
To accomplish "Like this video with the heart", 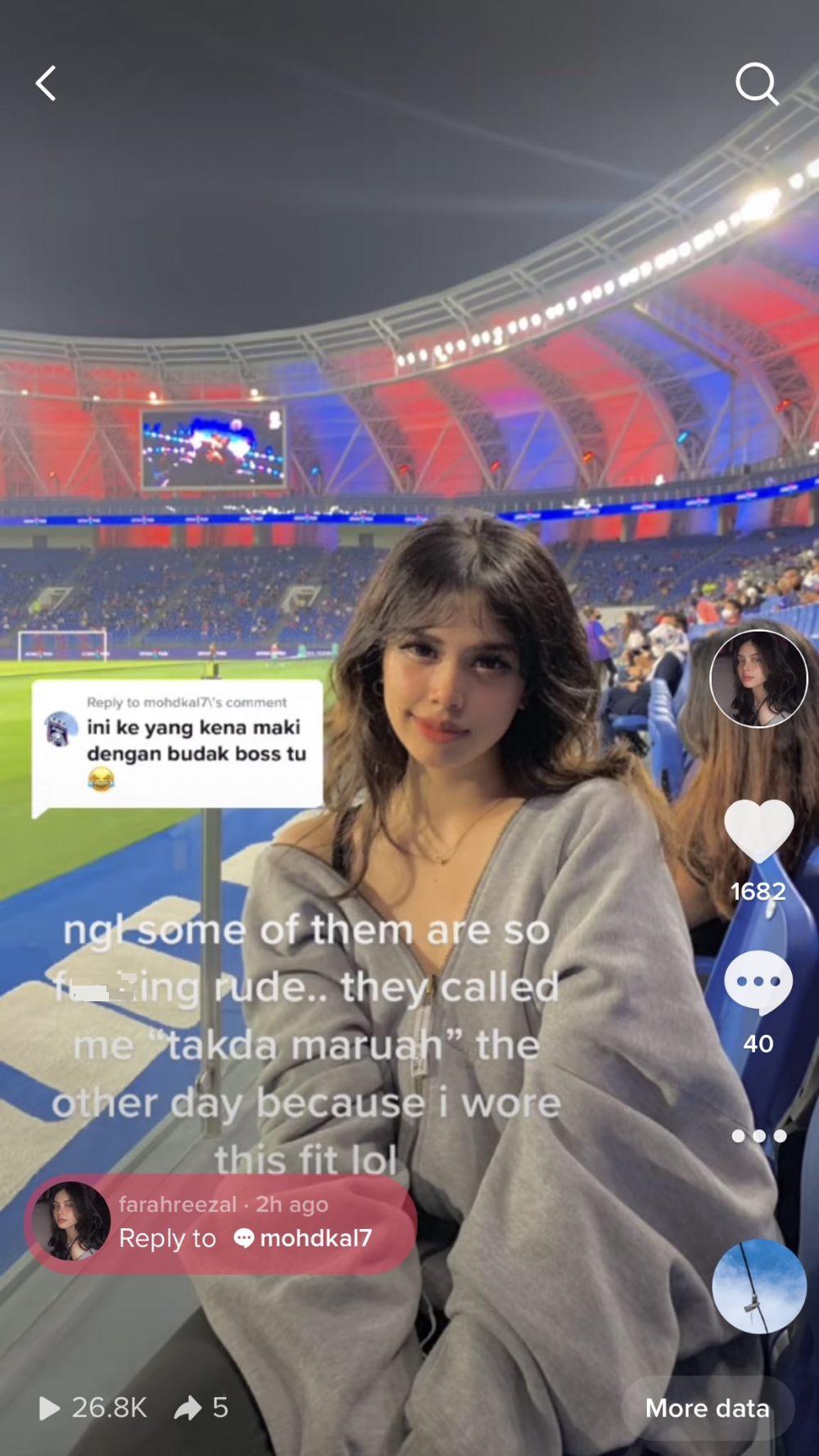I will click(758, 830).
